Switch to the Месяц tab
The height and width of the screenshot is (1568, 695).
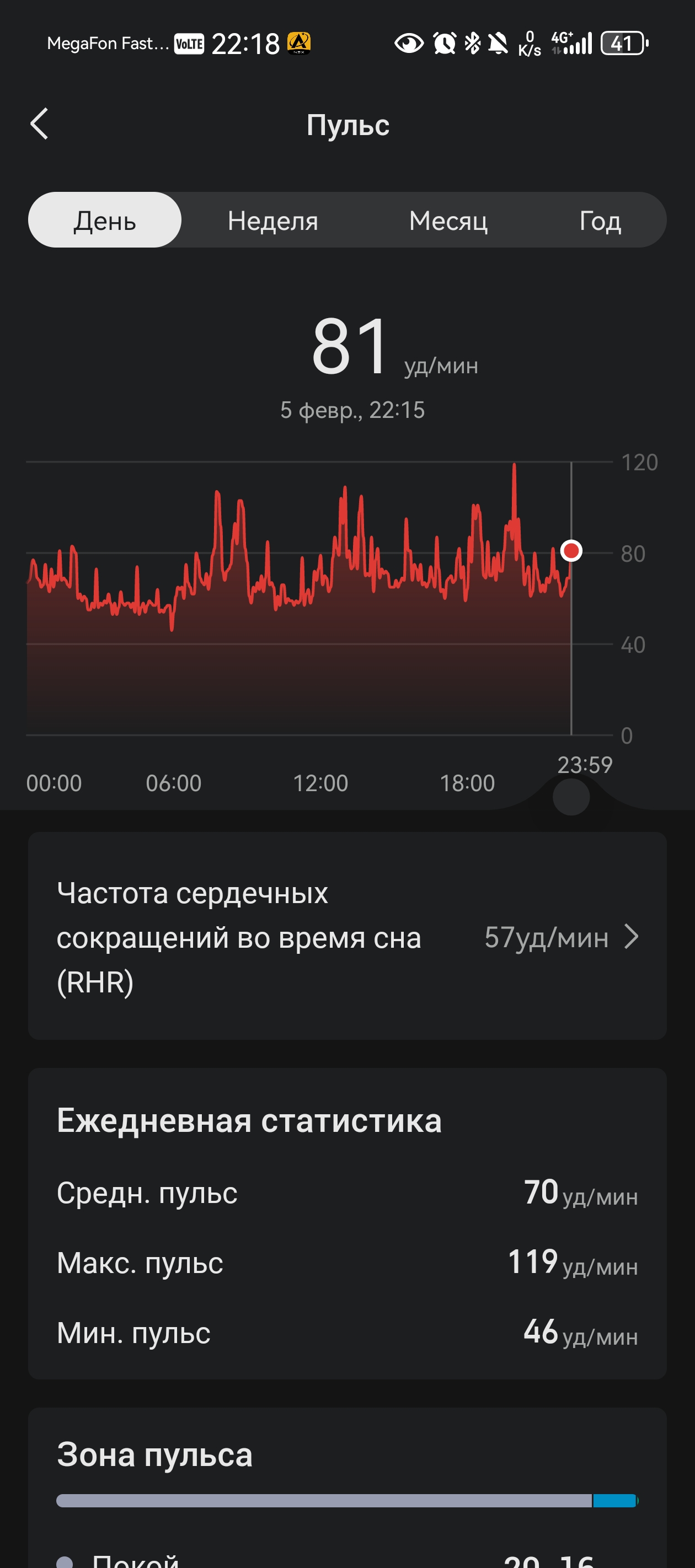(x=448, y=221)
